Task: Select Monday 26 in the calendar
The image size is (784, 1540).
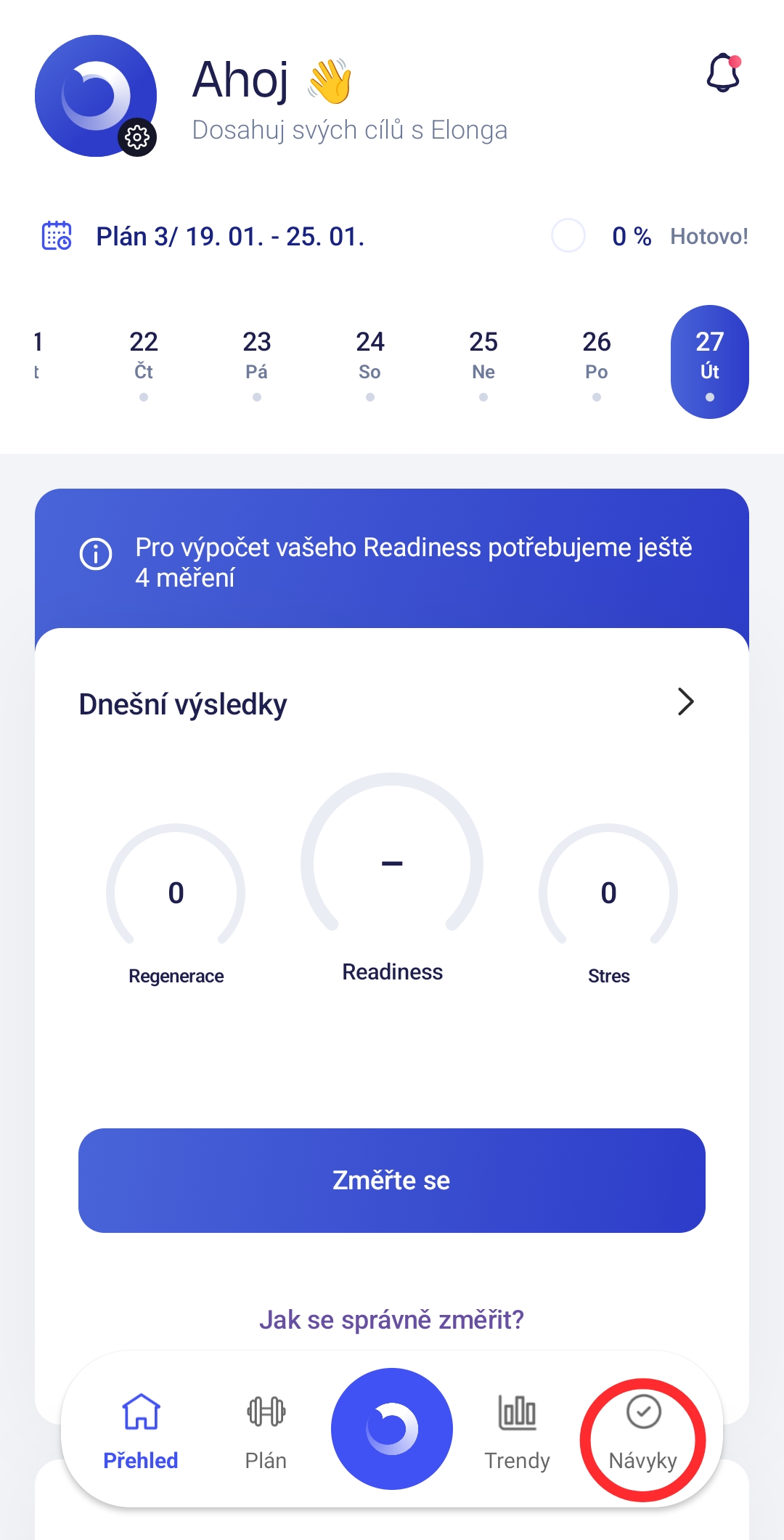Action: [597, 361]
